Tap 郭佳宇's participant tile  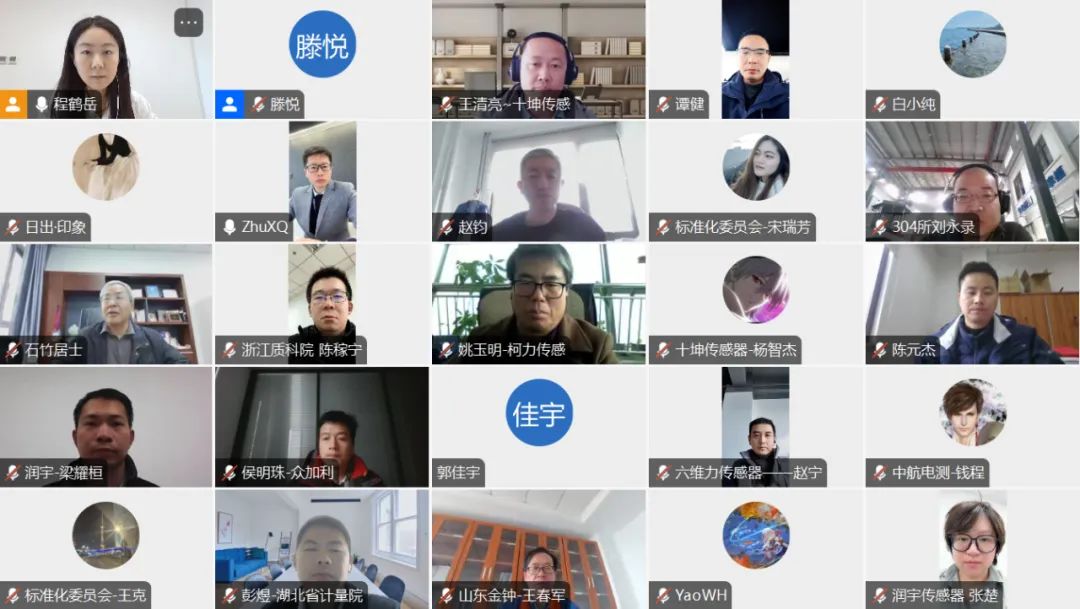(538, 420)
